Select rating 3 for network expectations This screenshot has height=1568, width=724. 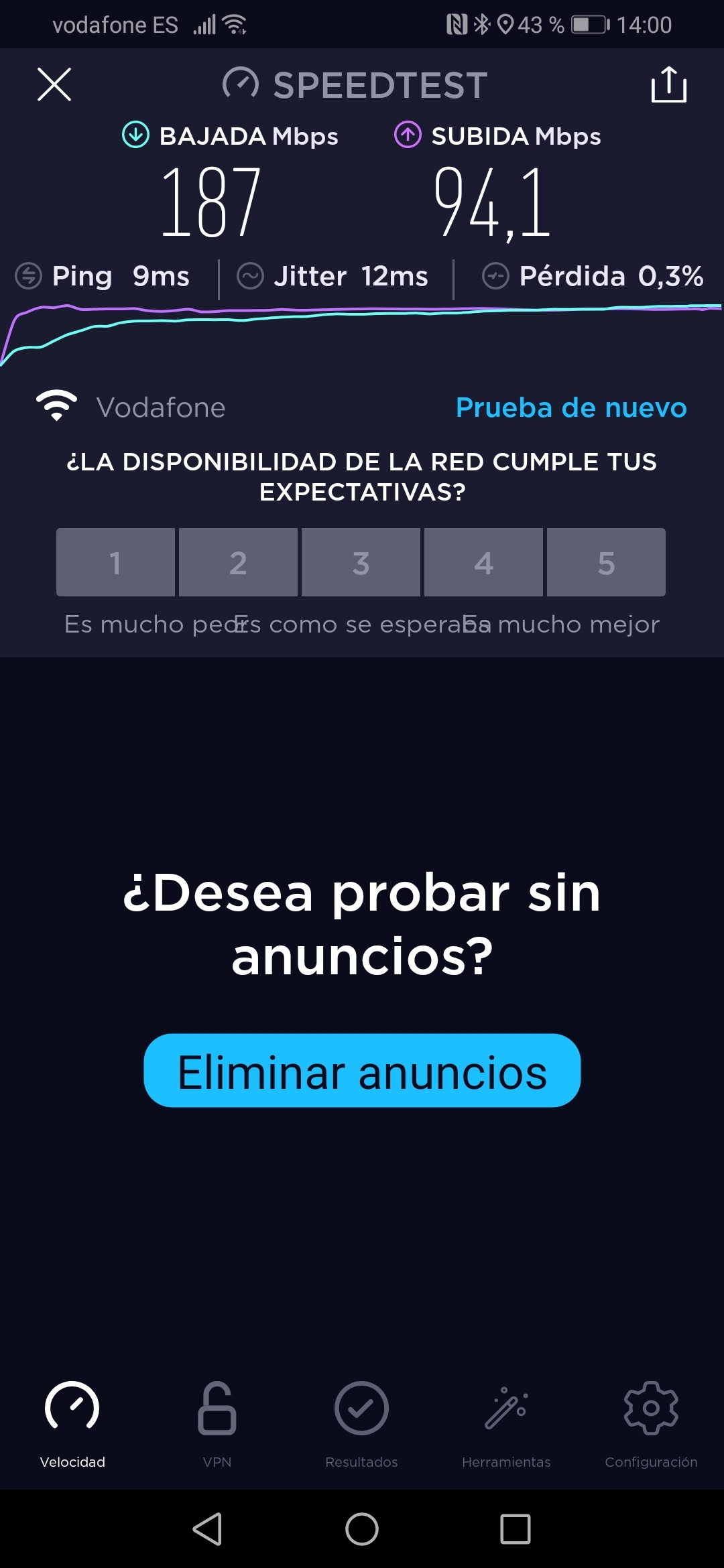[x=361, y=562]
